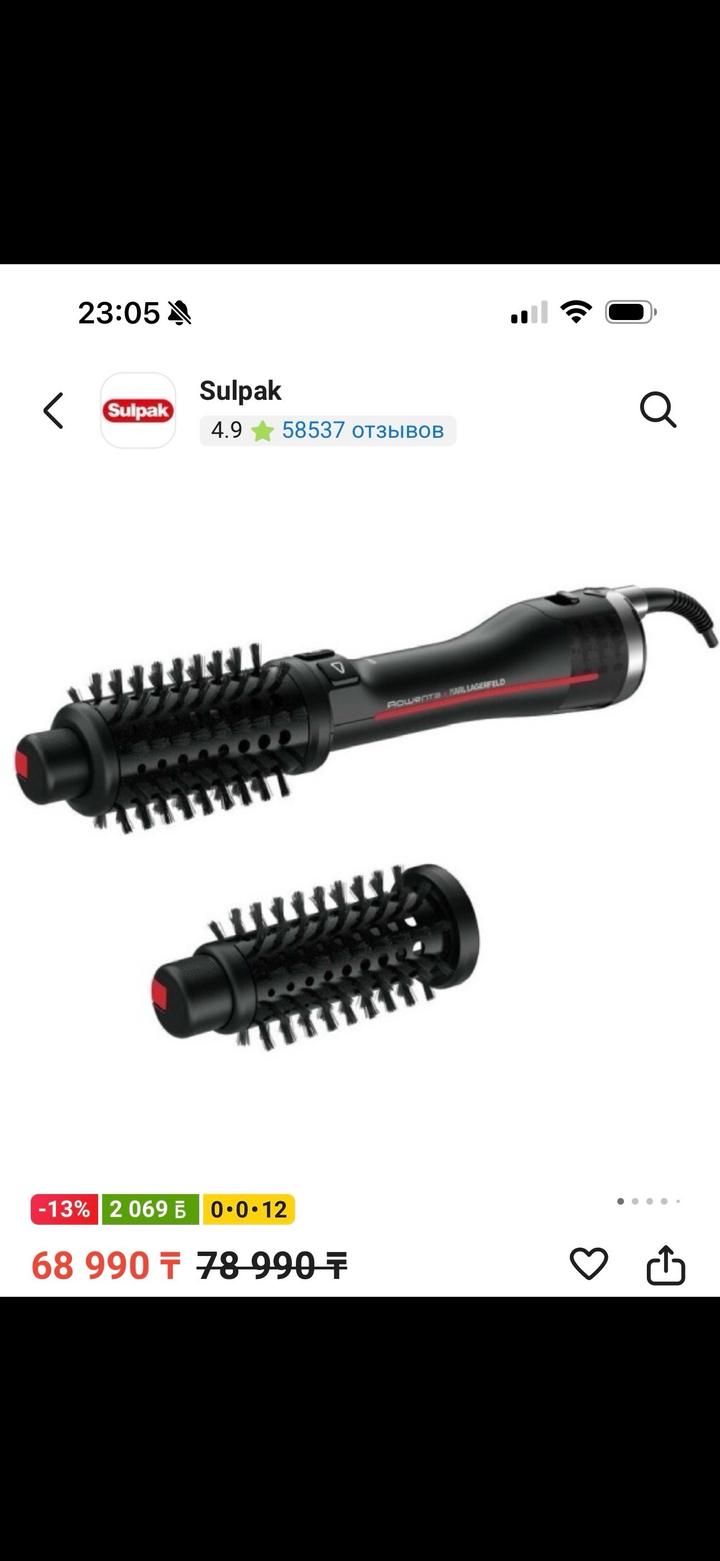Screen dimensions: 720x1561
Task: Go back using the arrow icon
Action: [x=53, y=410]
